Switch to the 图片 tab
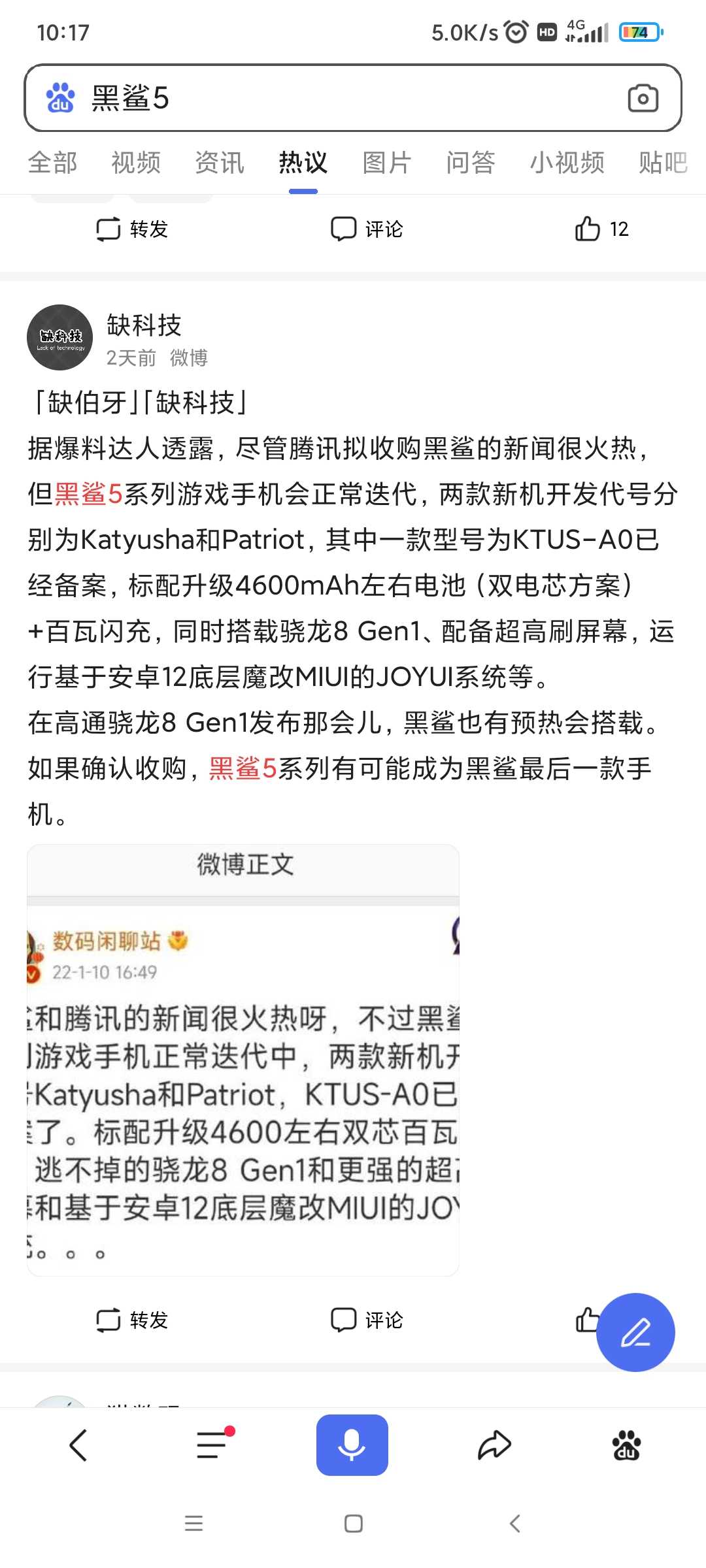This screenshot has width=706, height=1568. click(x=387, y=163)
